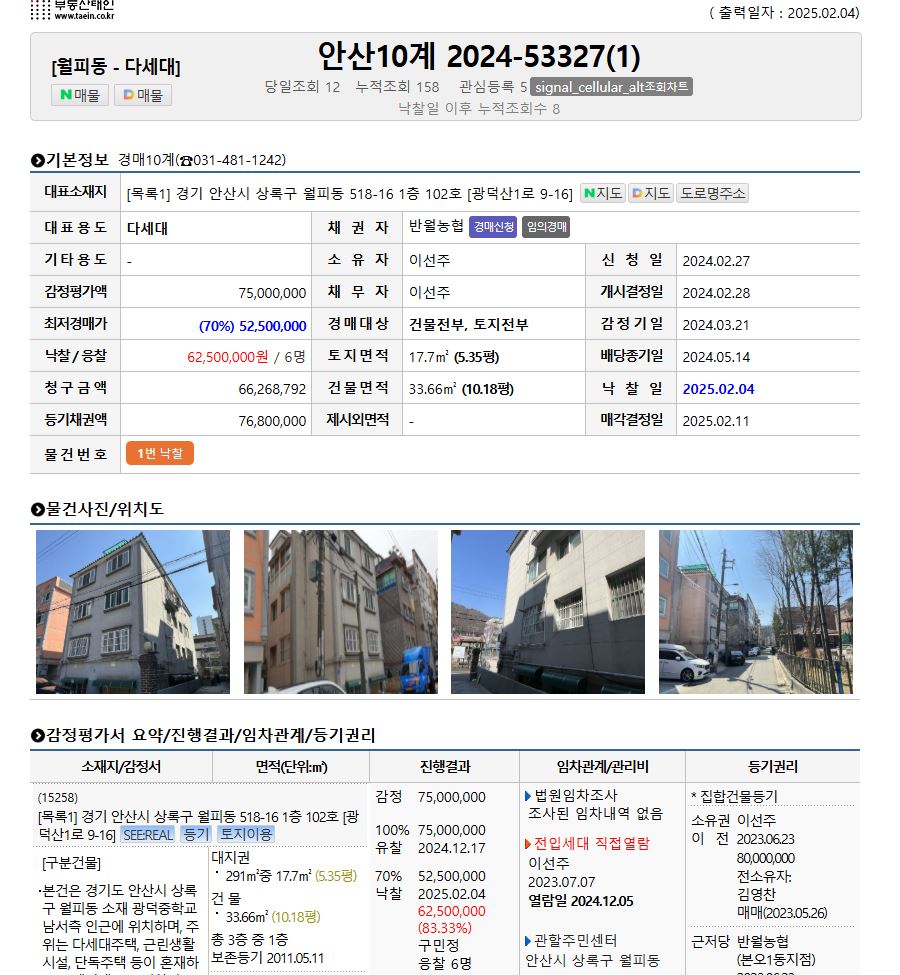900x975 pixels.
Task: Open the 토지이용 land-use link
Action: pyautogui.click(x=246, y=834)
